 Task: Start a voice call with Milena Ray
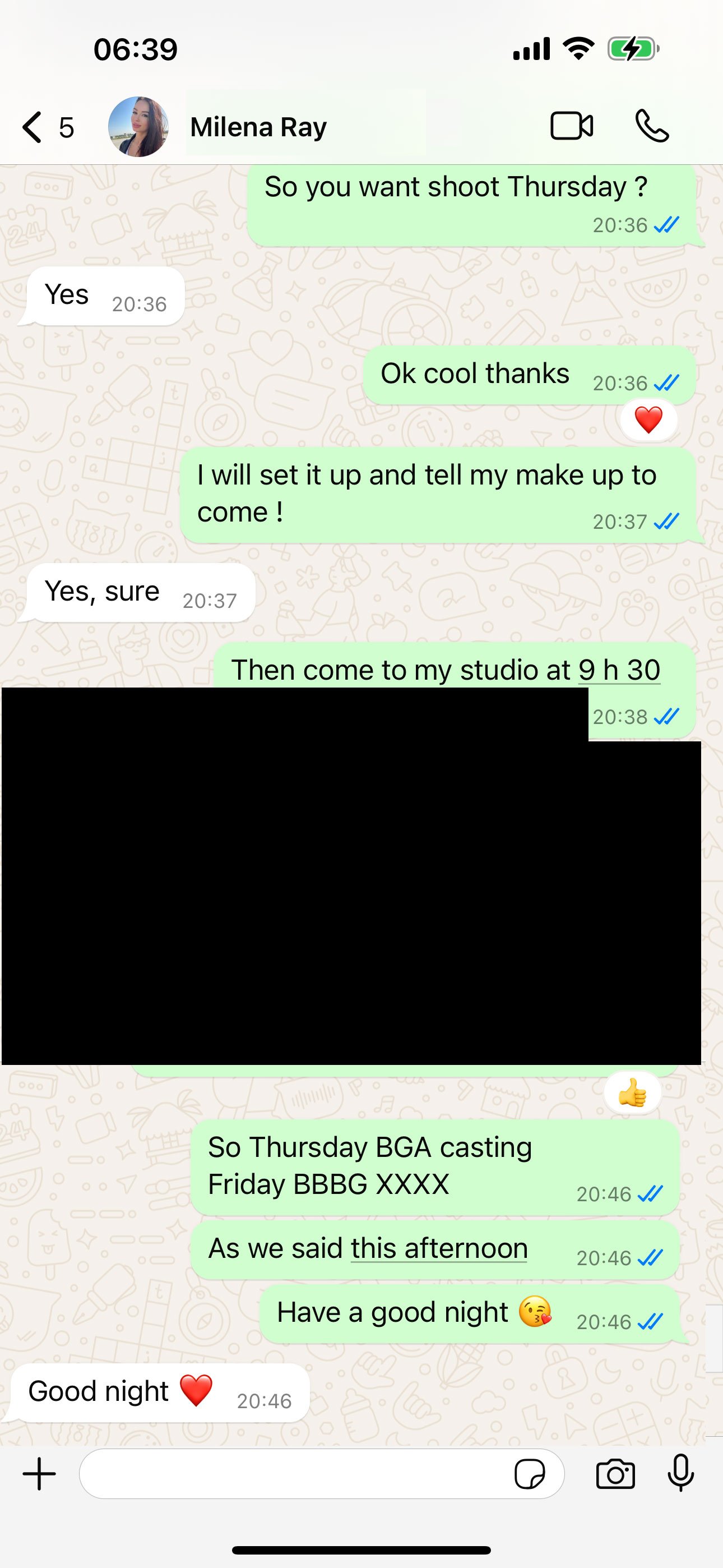point(651,127)
